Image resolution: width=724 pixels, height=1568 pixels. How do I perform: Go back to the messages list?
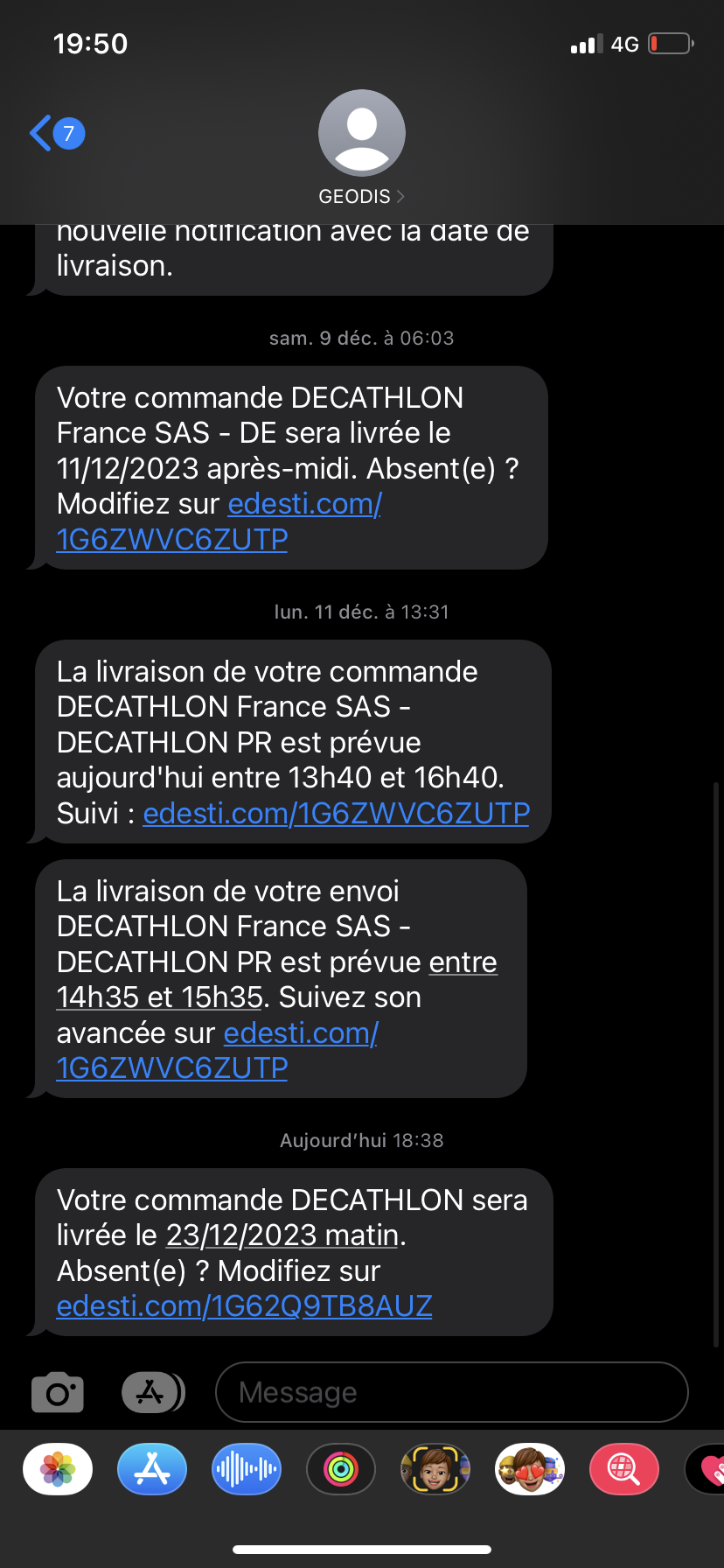55,134
